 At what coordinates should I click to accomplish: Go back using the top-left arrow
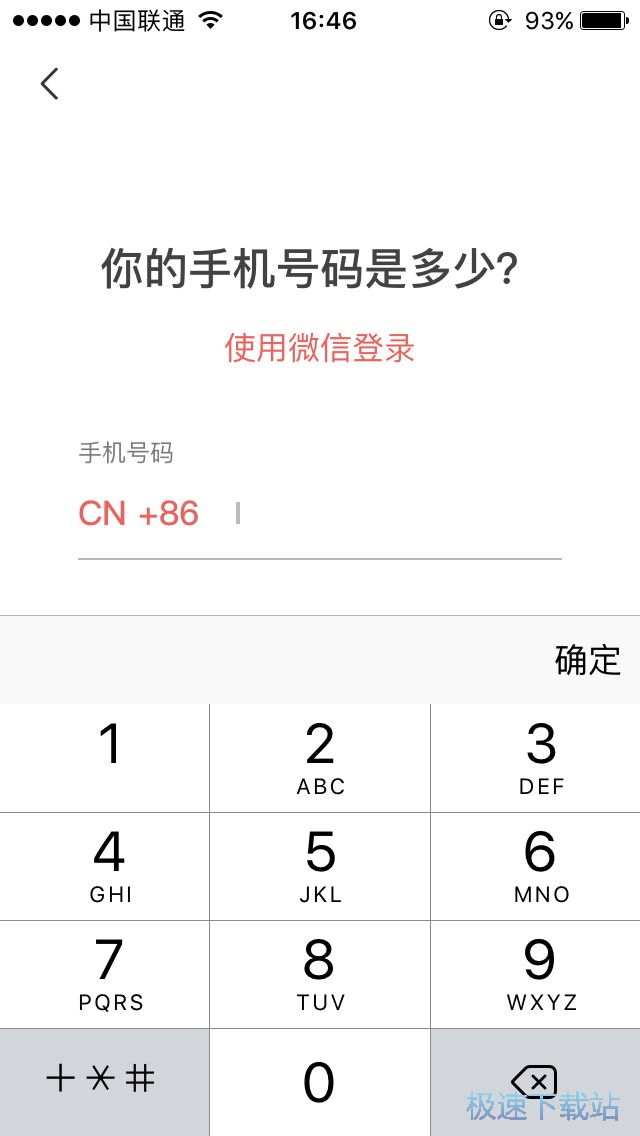click(50, 84)
